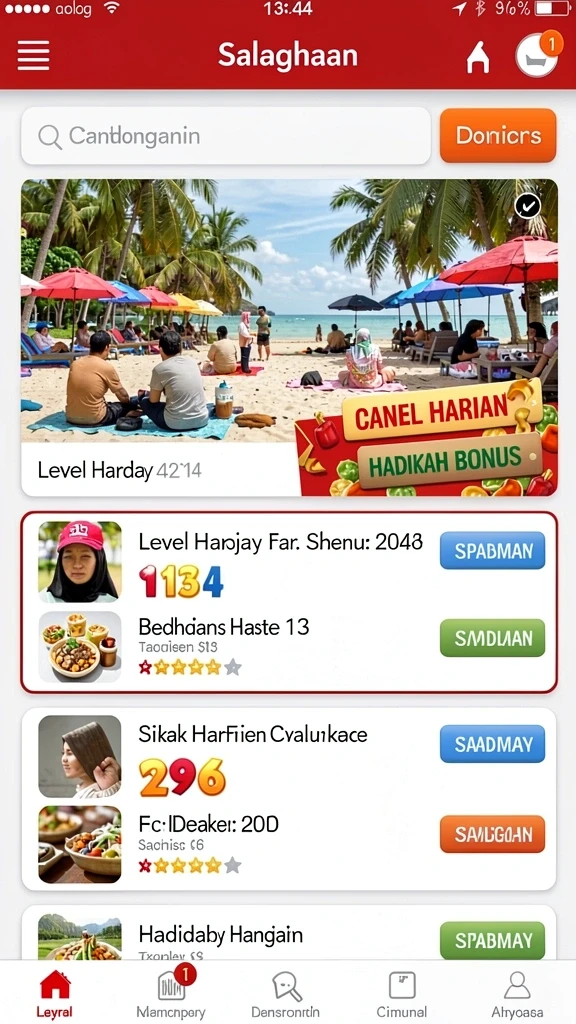Image resolution: width=576 pixels, height=1024 pixels.
Task: Go to the home icon in header
Action: tap(477, 56)
